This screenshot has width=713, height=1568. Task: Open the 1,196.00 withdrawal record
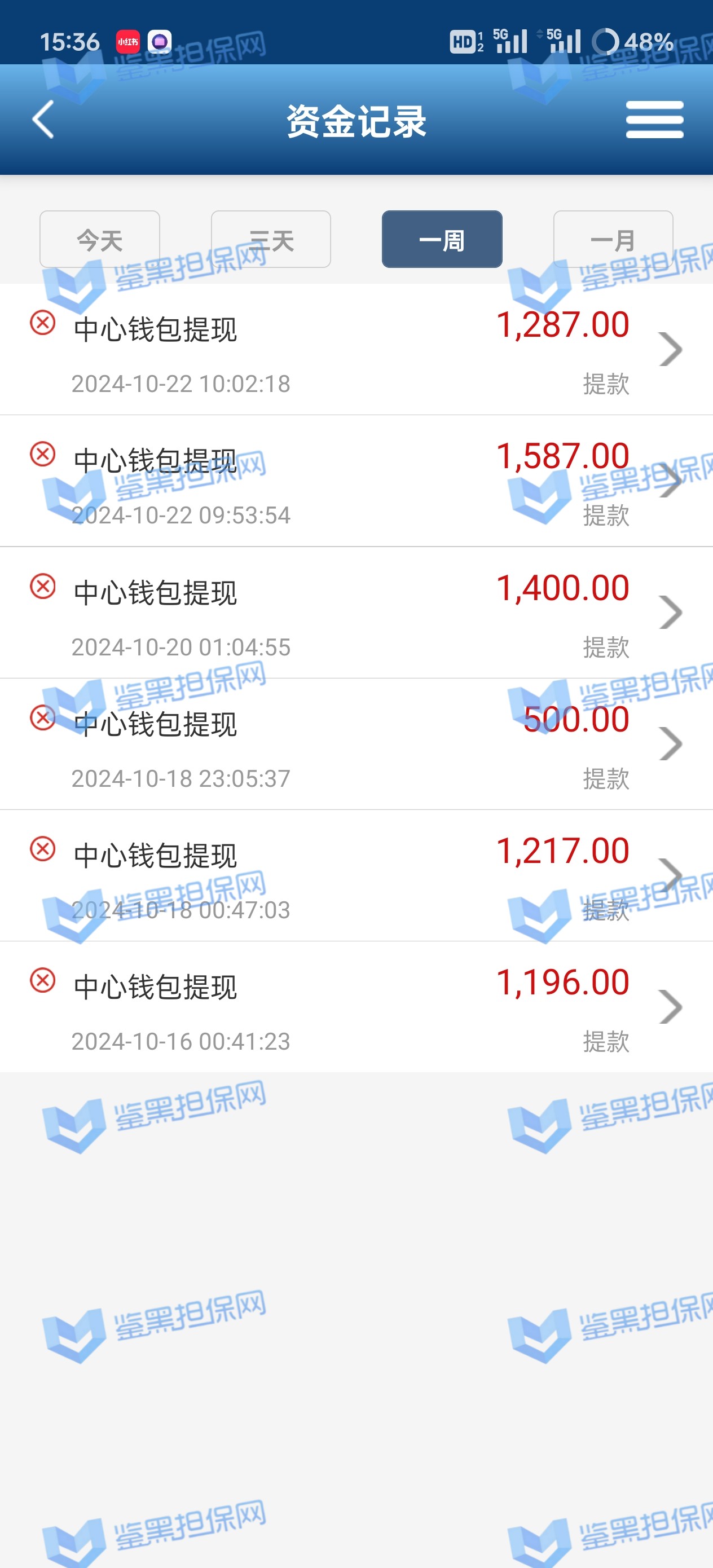click(x=356, y=1007)
